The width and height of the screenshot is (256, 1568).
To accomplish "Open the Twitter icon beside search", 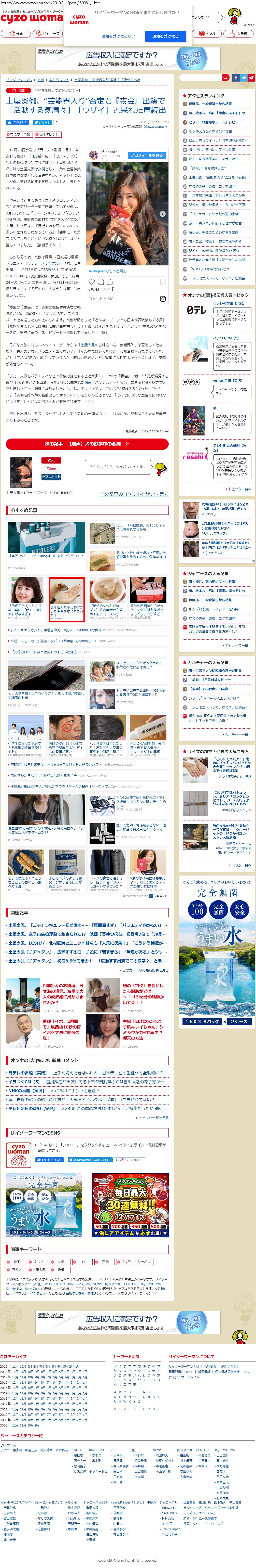I will [244, 78].
